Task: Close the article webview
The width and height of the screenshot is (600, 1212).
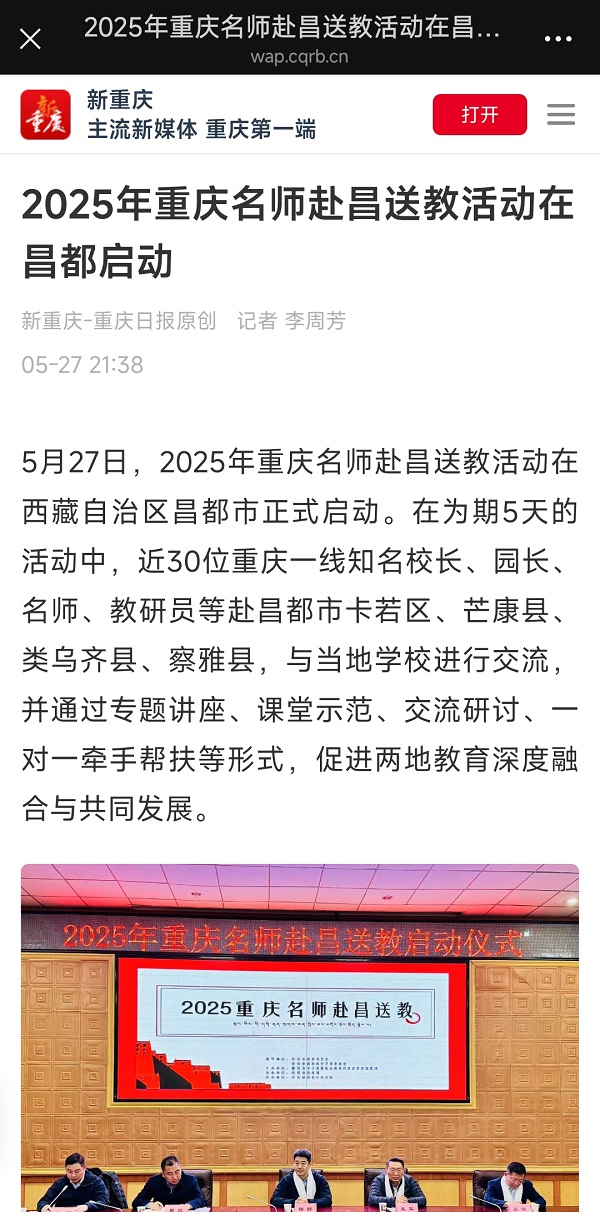Action: pos(30,38)
